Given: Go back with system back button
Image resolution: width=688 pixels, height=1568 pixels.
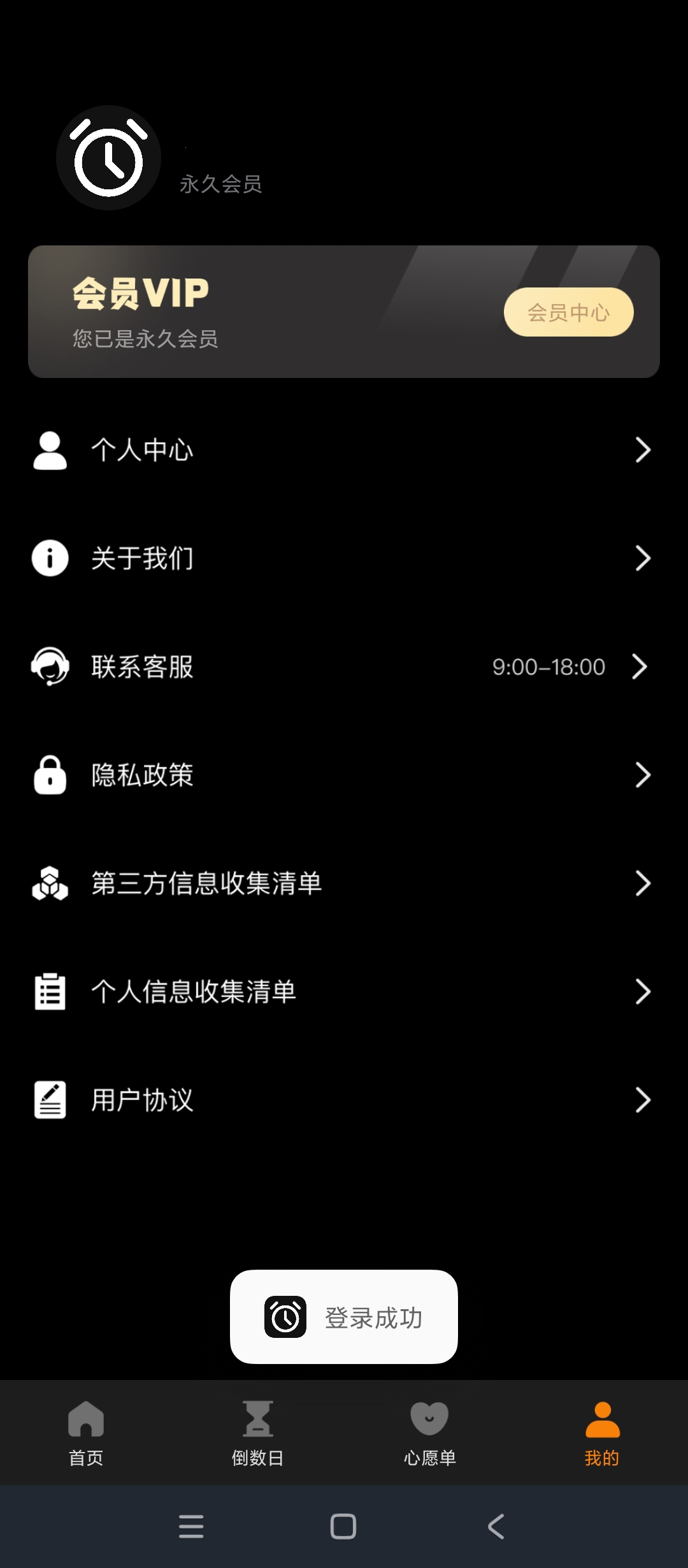Looking at the screenshot, I should pyautogui.click(x=496, y=1527).
